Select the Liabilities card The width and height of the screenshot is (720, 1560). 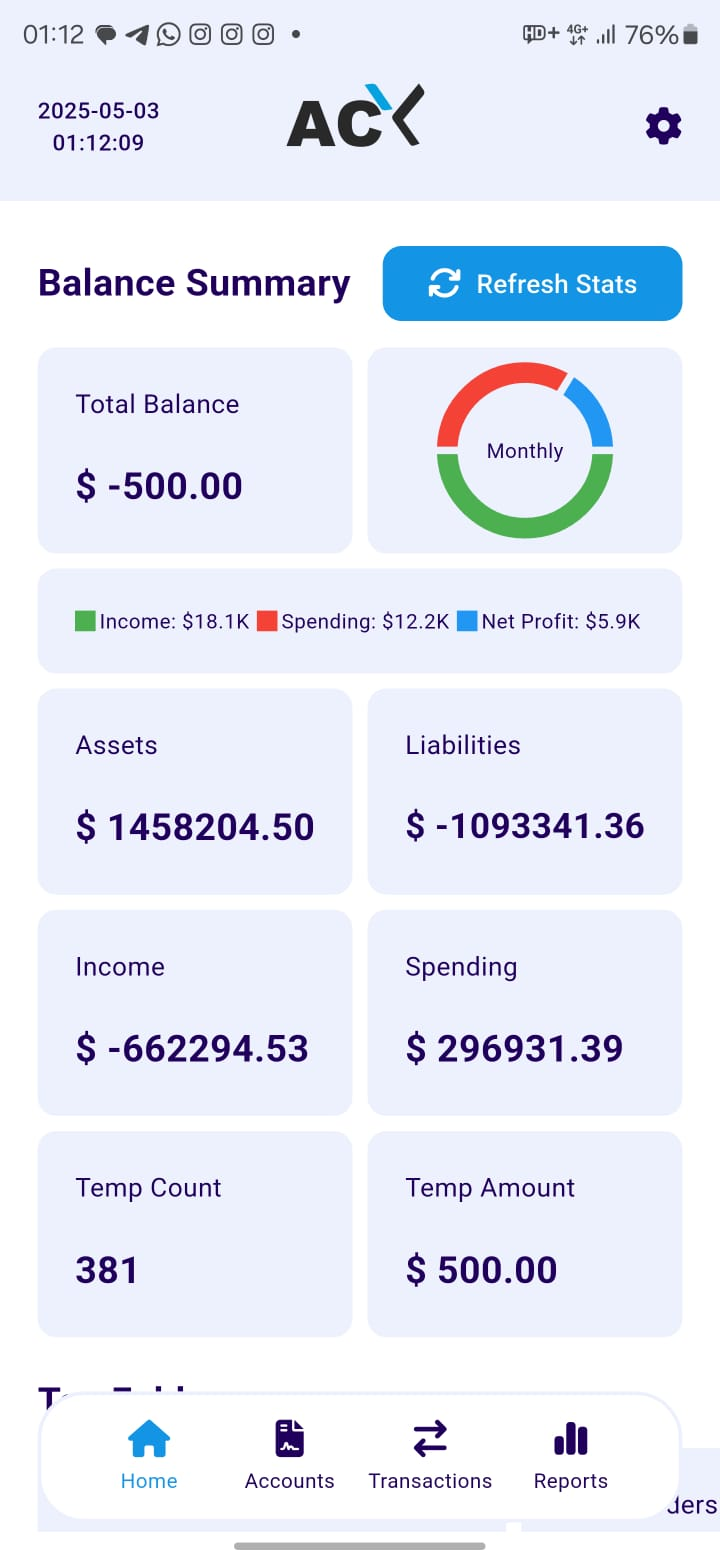524,790
